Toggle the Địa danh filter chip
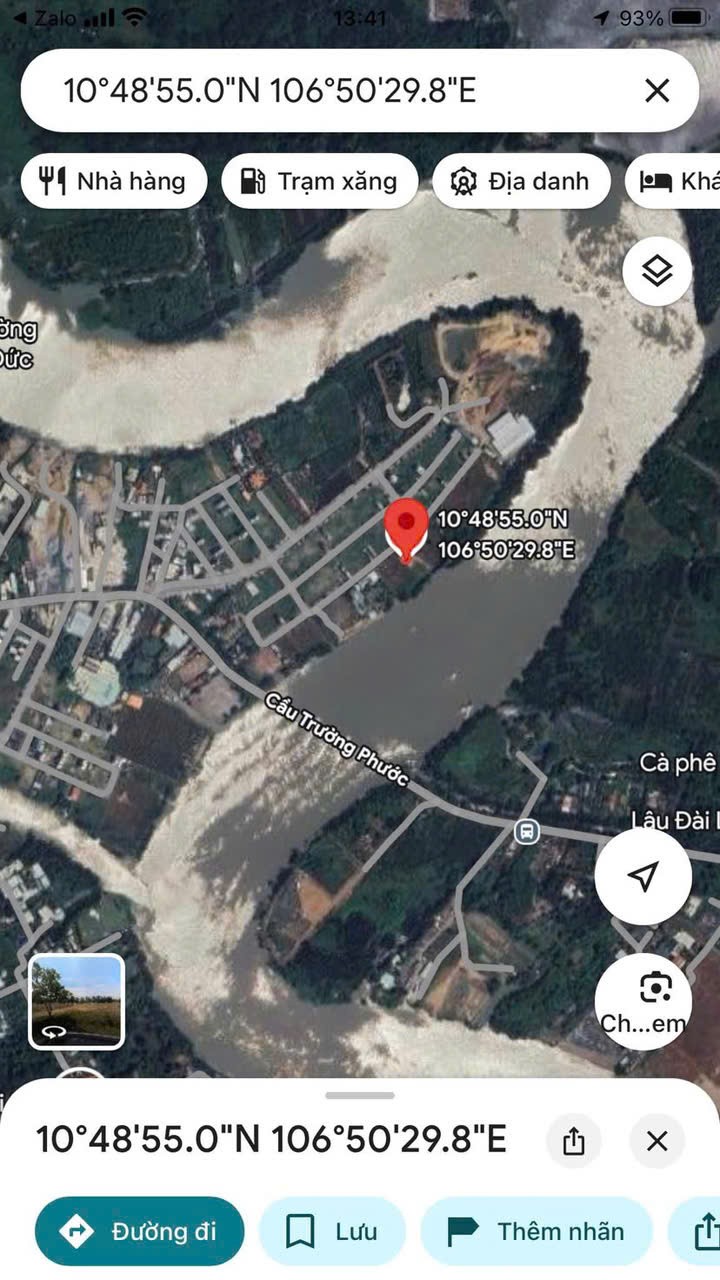The image size is (720, 1280). [x=521, y=180]
